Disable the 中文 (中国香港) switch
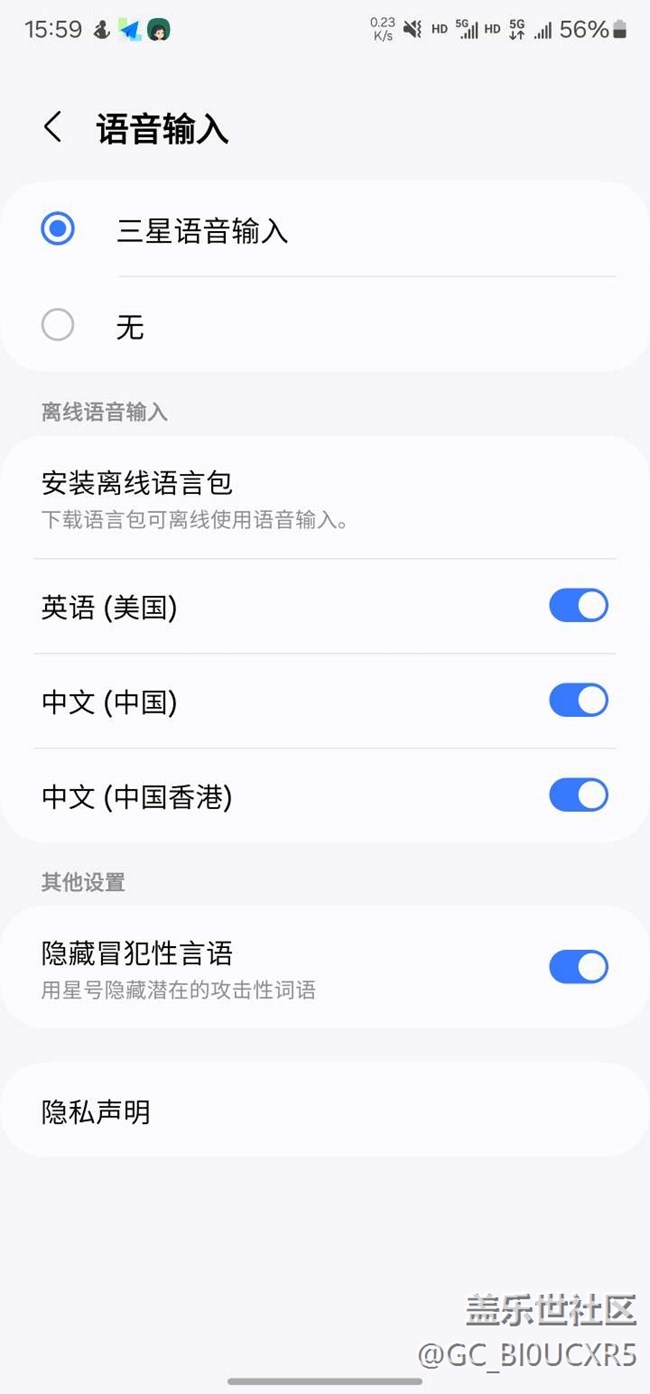 578,796
